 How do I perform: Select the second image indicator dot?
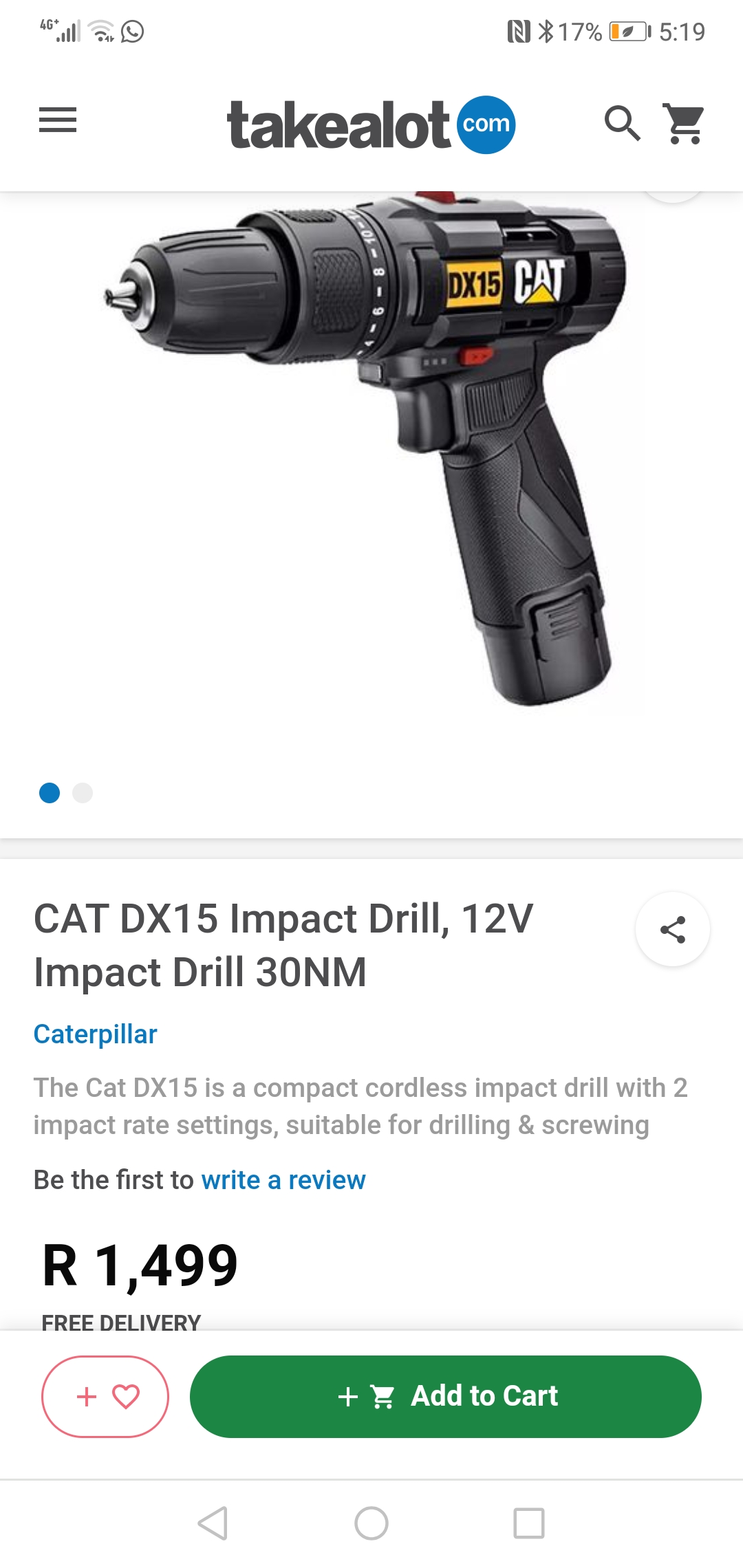[x=83, y=793]
